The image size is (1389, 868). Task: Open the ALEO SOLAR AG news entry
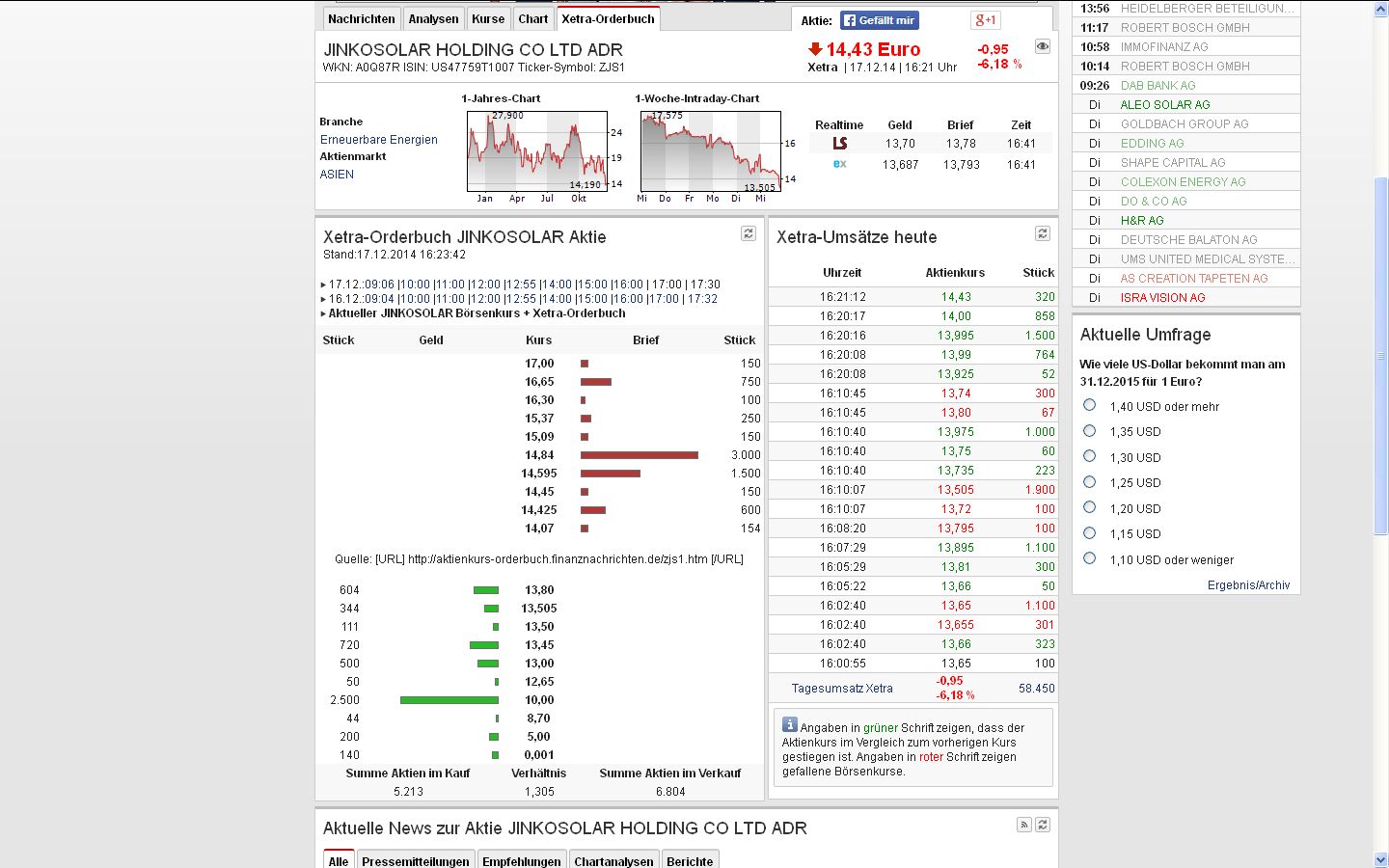tap(1164, 104)
